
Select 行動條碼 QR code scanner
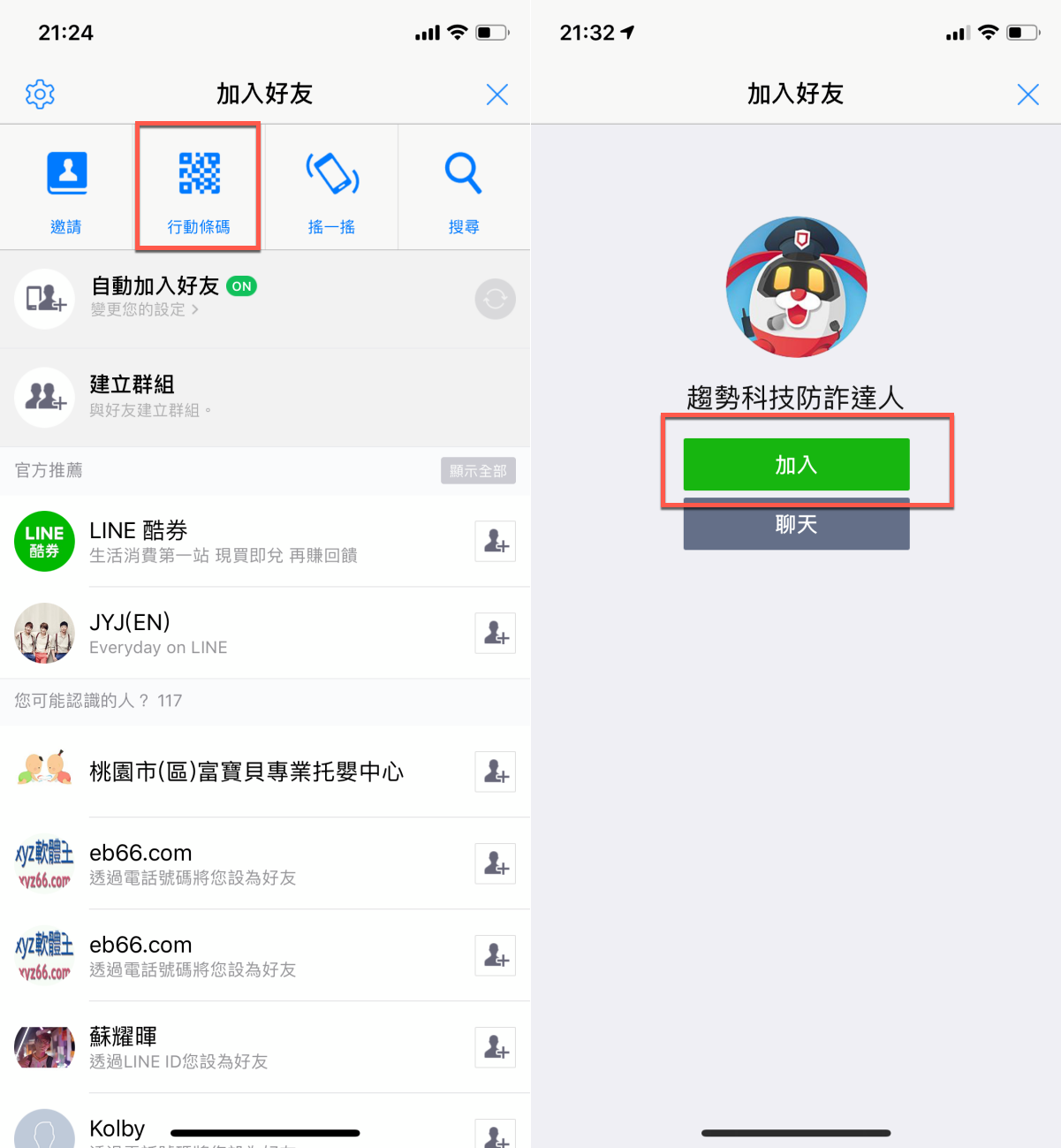click(x=199, y=189)
